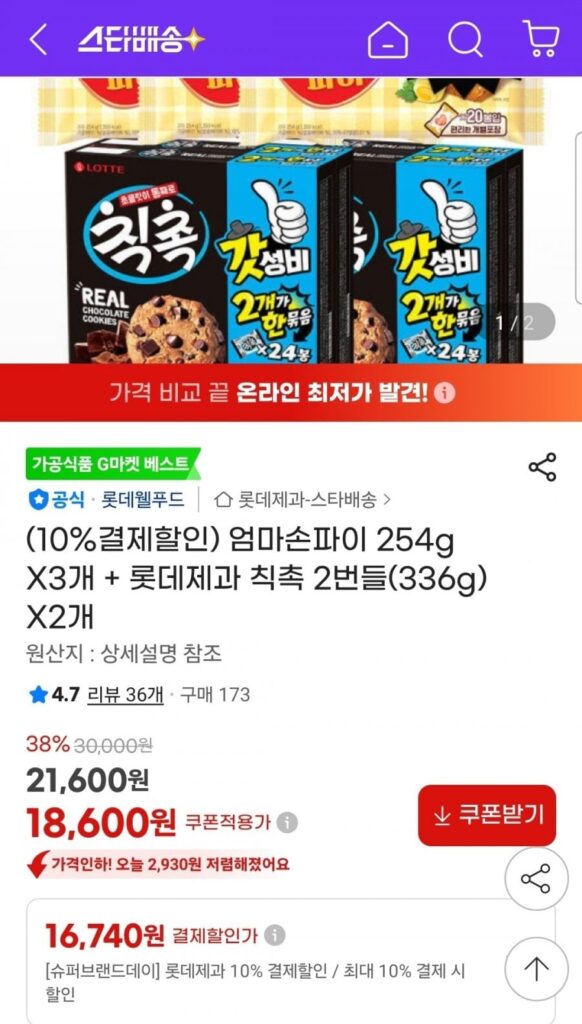The width and height of the screenshot is (582, 1024).
Task: Go back with the top-left arrow
Action: pyautogui.click(x=38, y=40)
